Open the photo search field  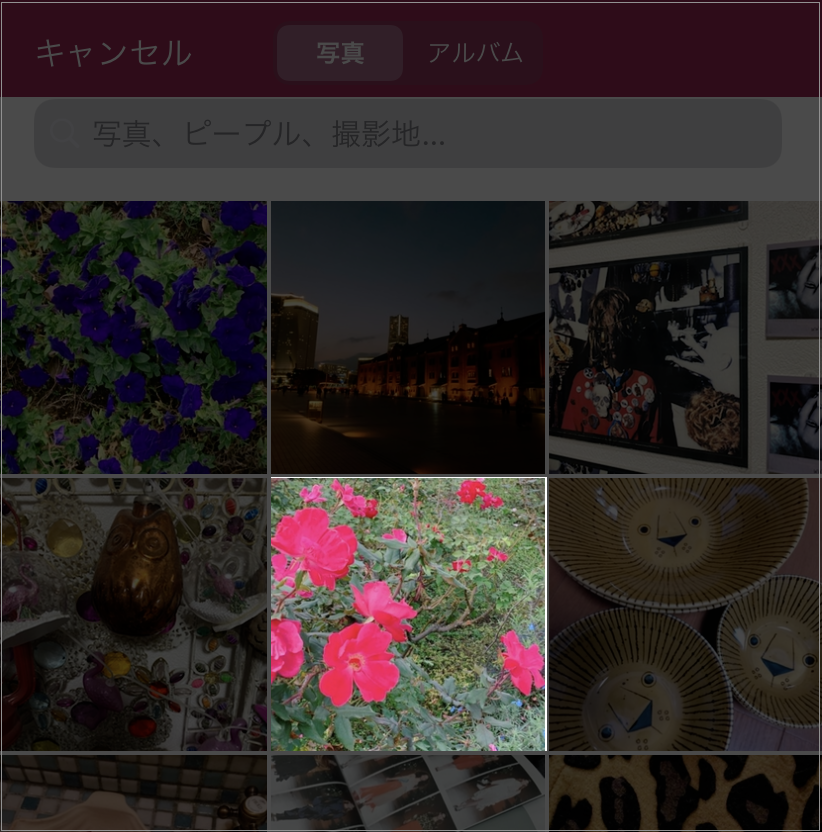click(407, 133)
